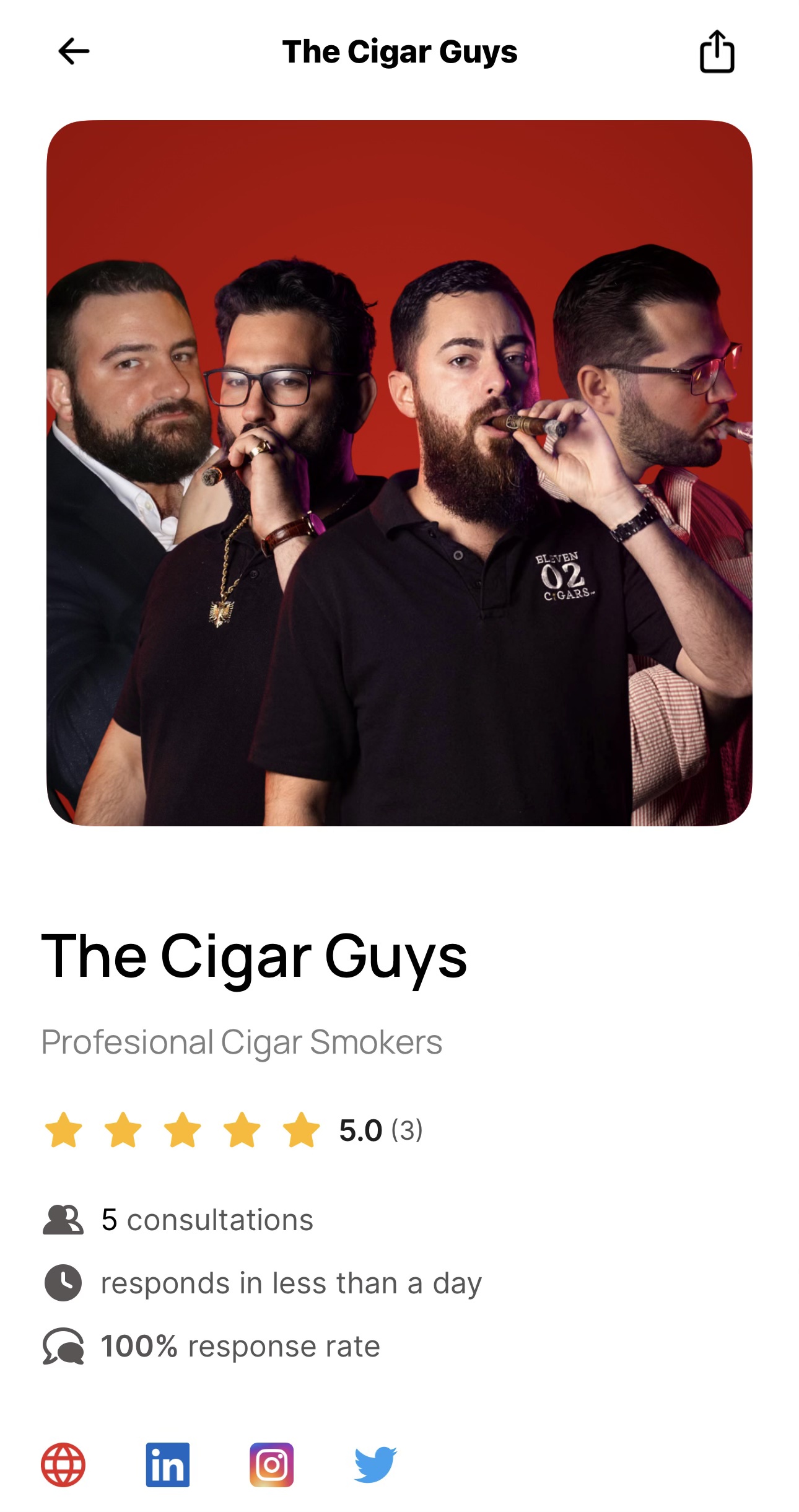Open the website globe link

(63, 1464)
